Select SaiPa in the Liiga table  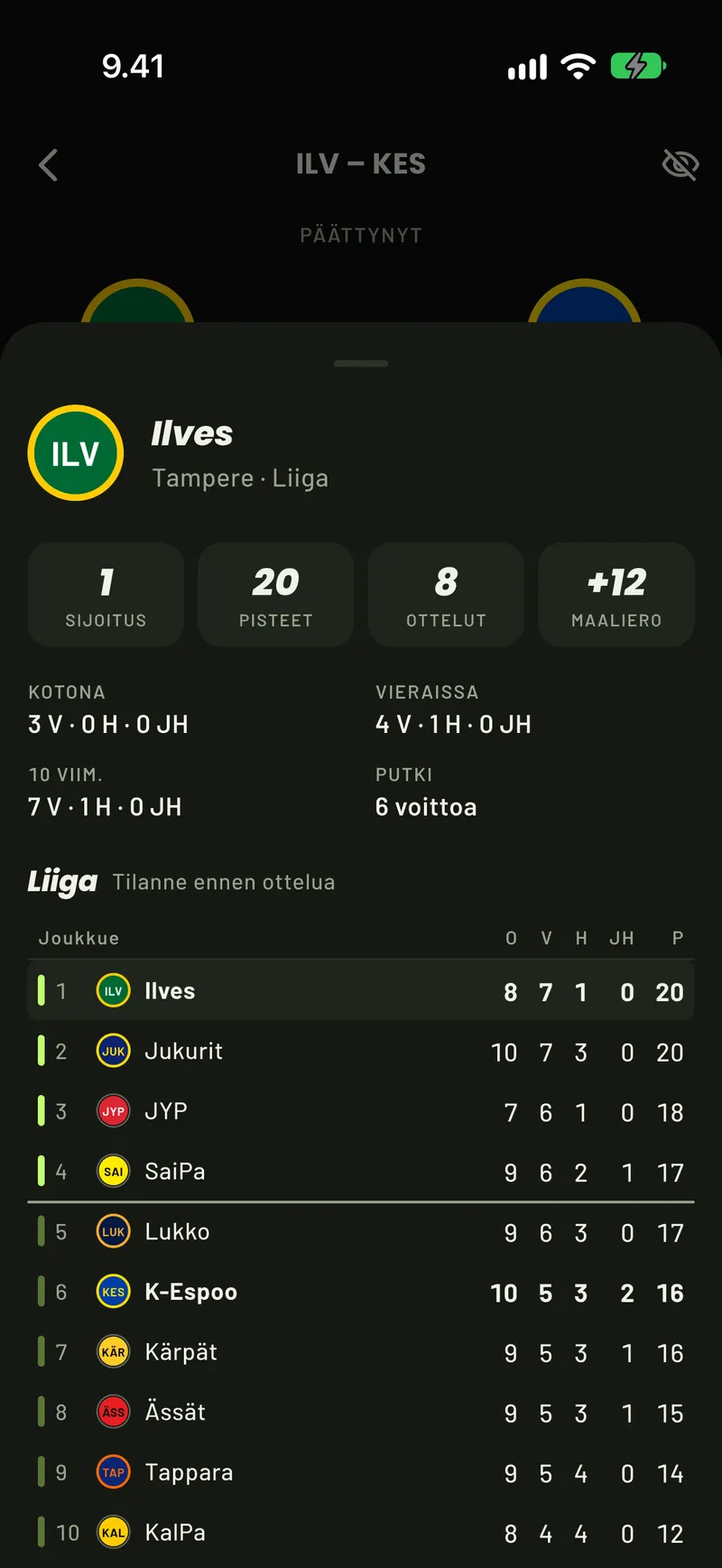coord(361,1172)
